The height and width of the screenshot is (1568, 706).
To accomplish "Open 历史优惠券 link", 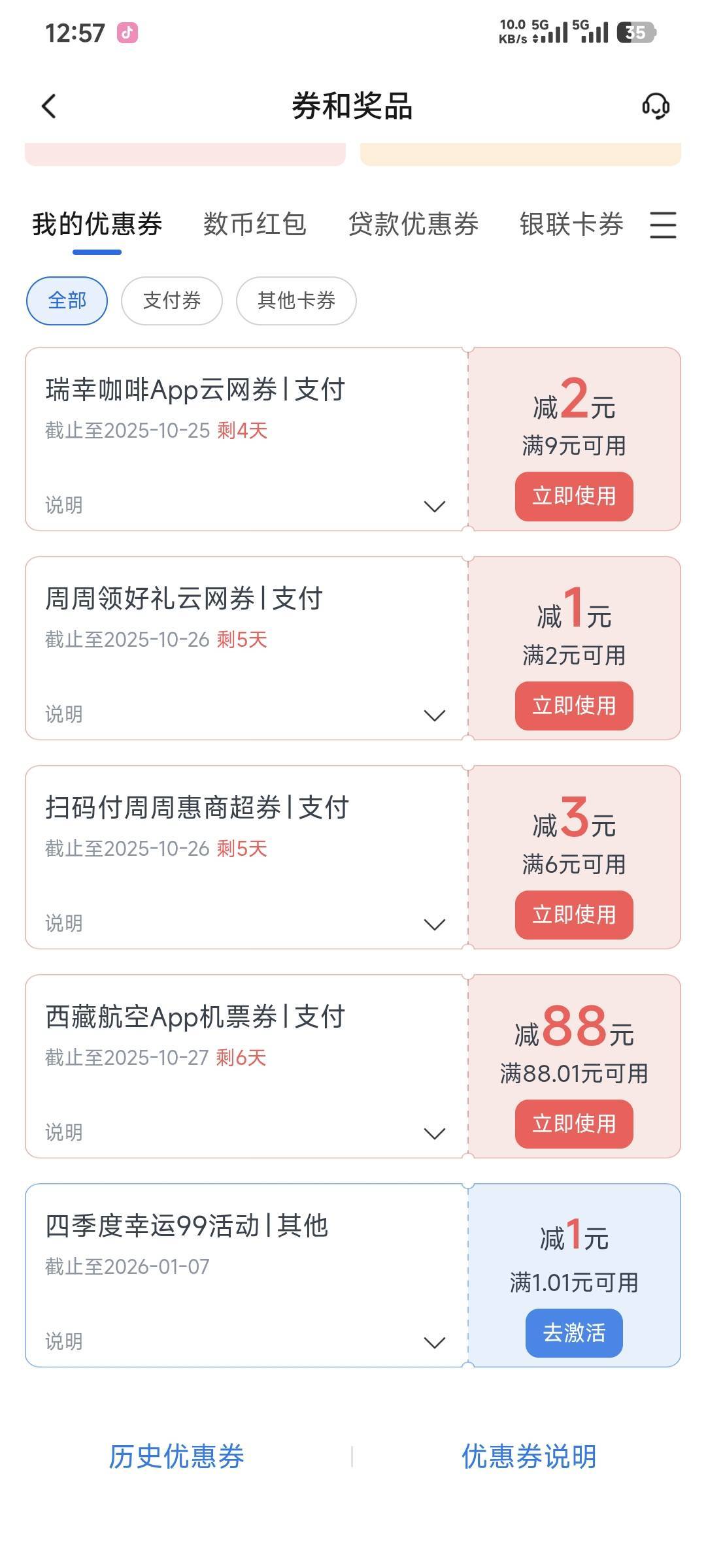I will coord(176,1456).
